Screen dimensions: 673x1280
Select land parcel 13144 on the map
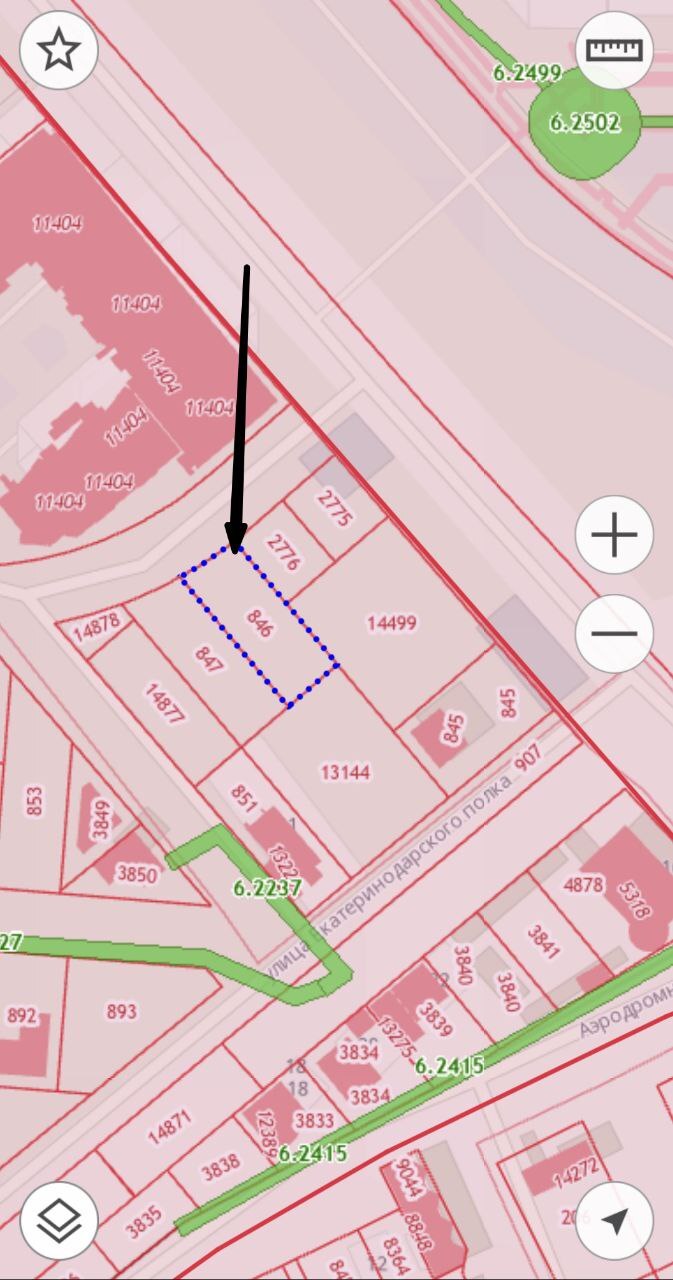346,772
